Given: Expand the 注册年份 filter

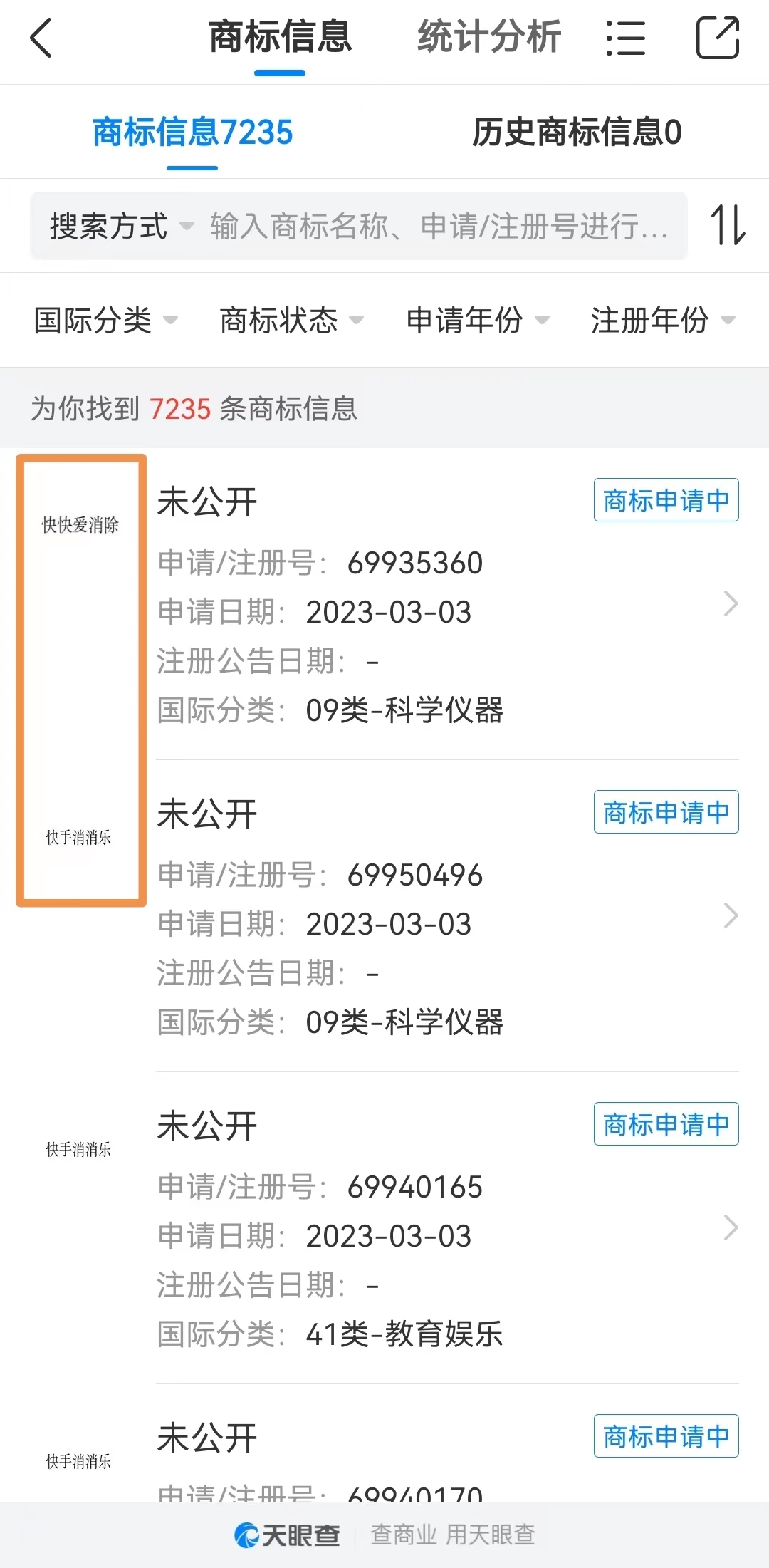Looking at the screenshot, I should pyautogui.click(x=663, y=320).
